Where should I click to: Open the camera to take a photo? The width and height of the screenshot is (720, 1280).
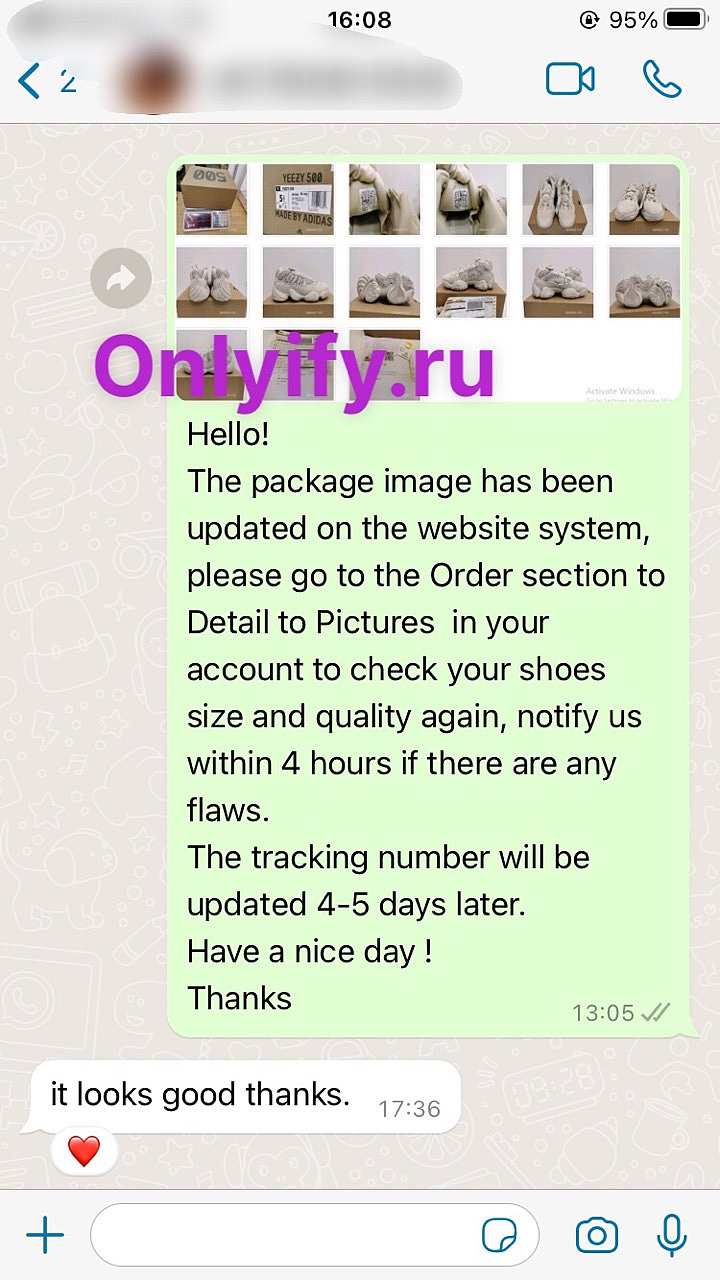pos(596,1236)
